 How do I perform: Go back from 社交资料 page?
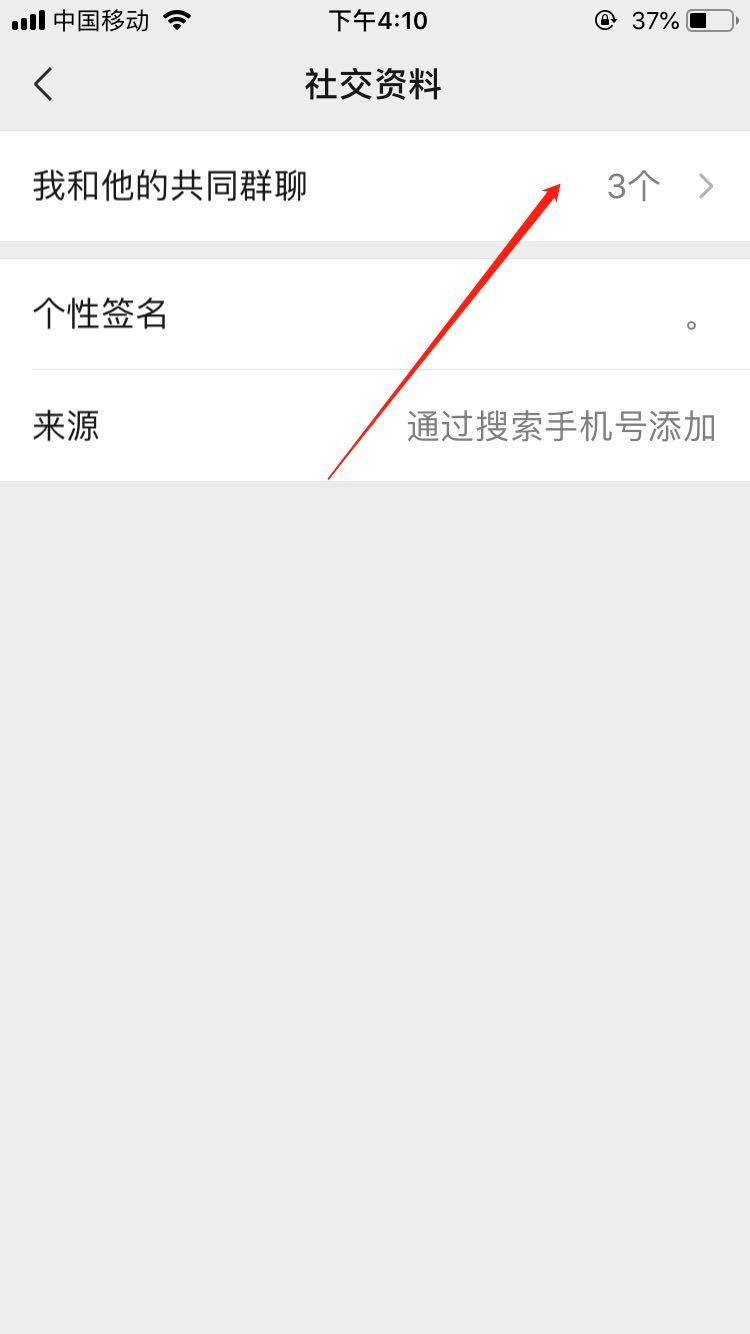tap(43, 85)
